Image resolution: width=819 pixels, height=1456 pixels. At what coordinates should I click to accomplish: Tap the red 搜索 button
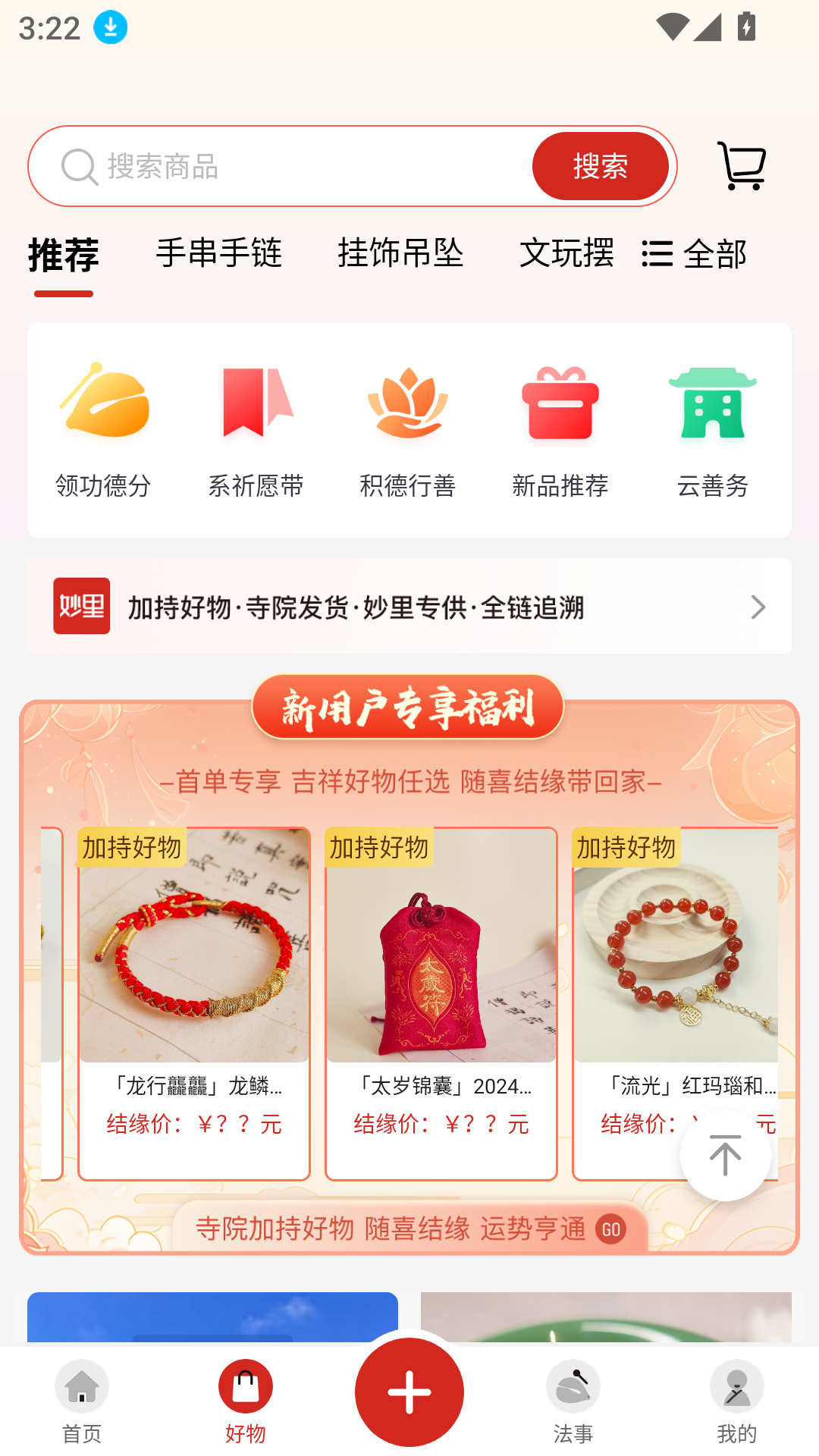[600, 166]
